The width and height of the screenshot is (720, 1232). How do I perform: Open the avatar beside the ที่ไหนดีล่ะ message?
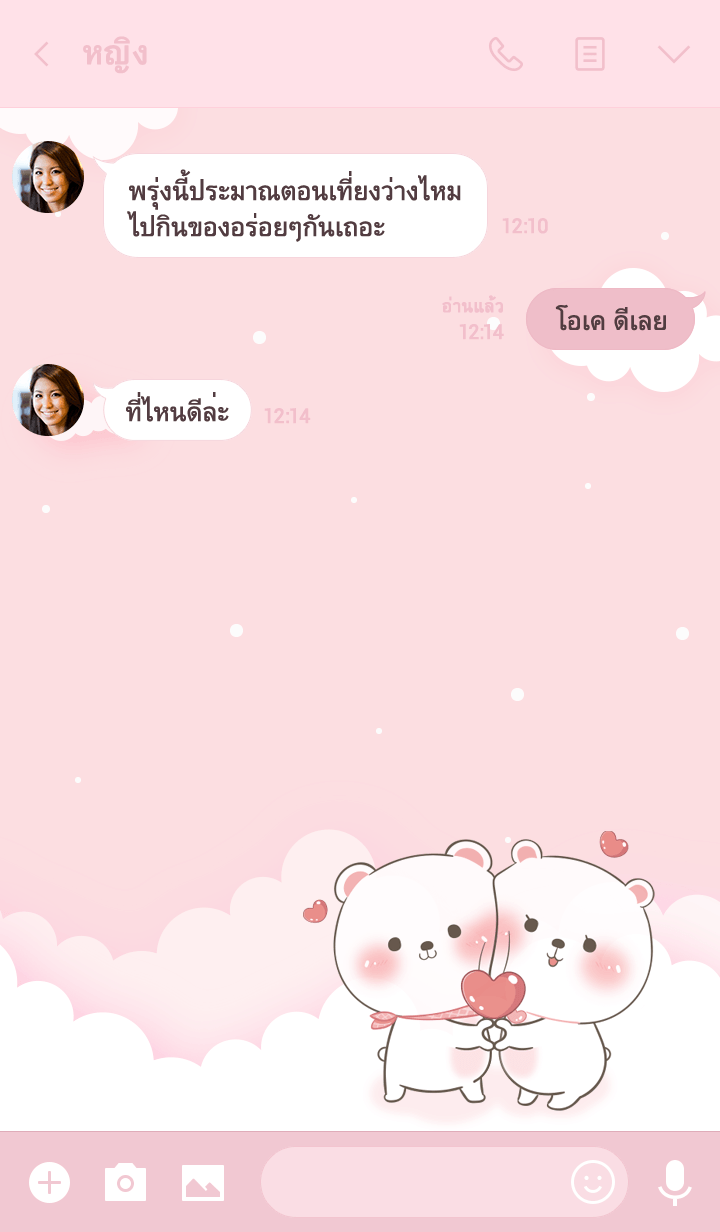(x=48, y=400)
